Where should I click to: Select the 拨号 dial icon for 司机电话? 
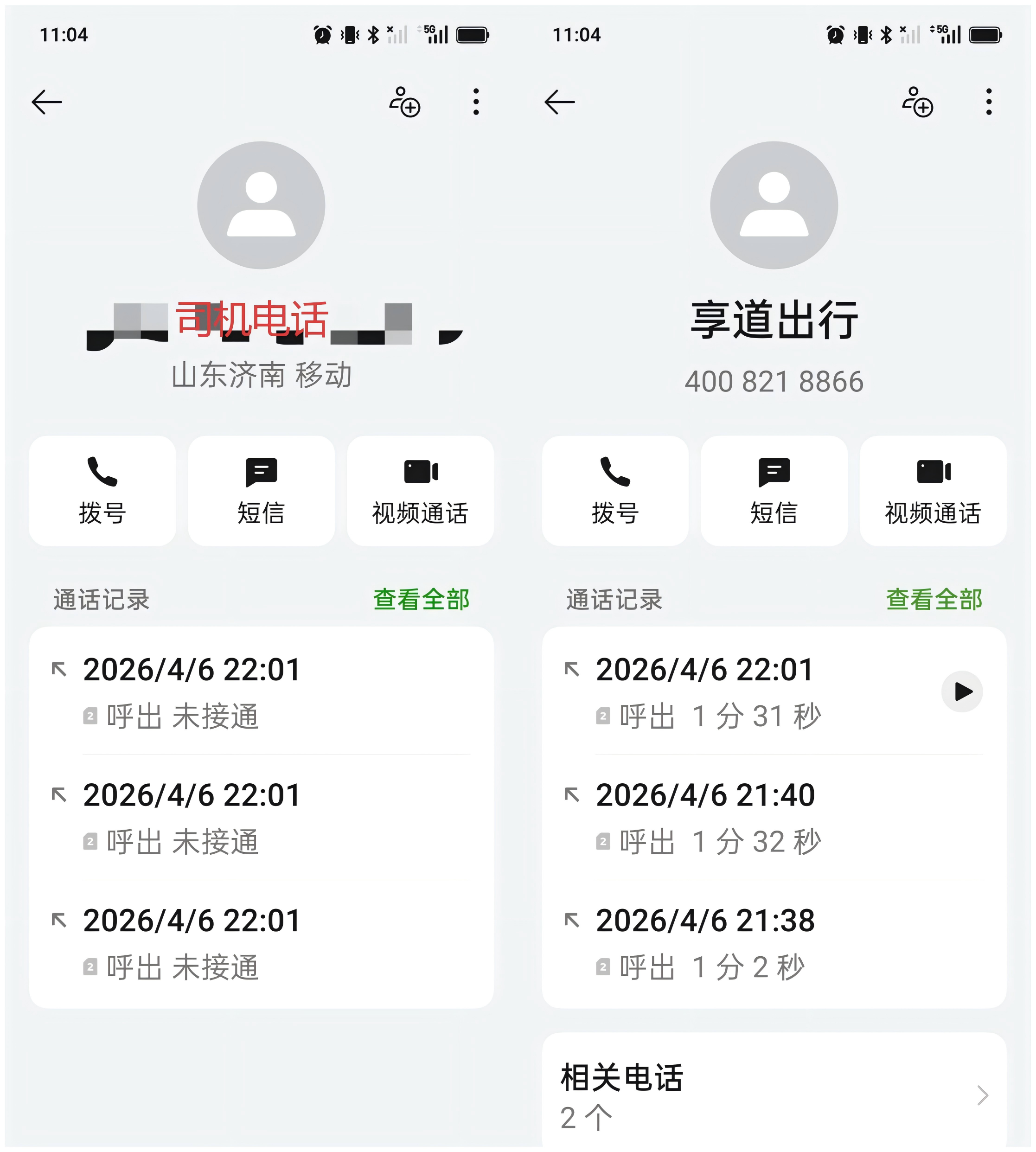tap(102, 491)
